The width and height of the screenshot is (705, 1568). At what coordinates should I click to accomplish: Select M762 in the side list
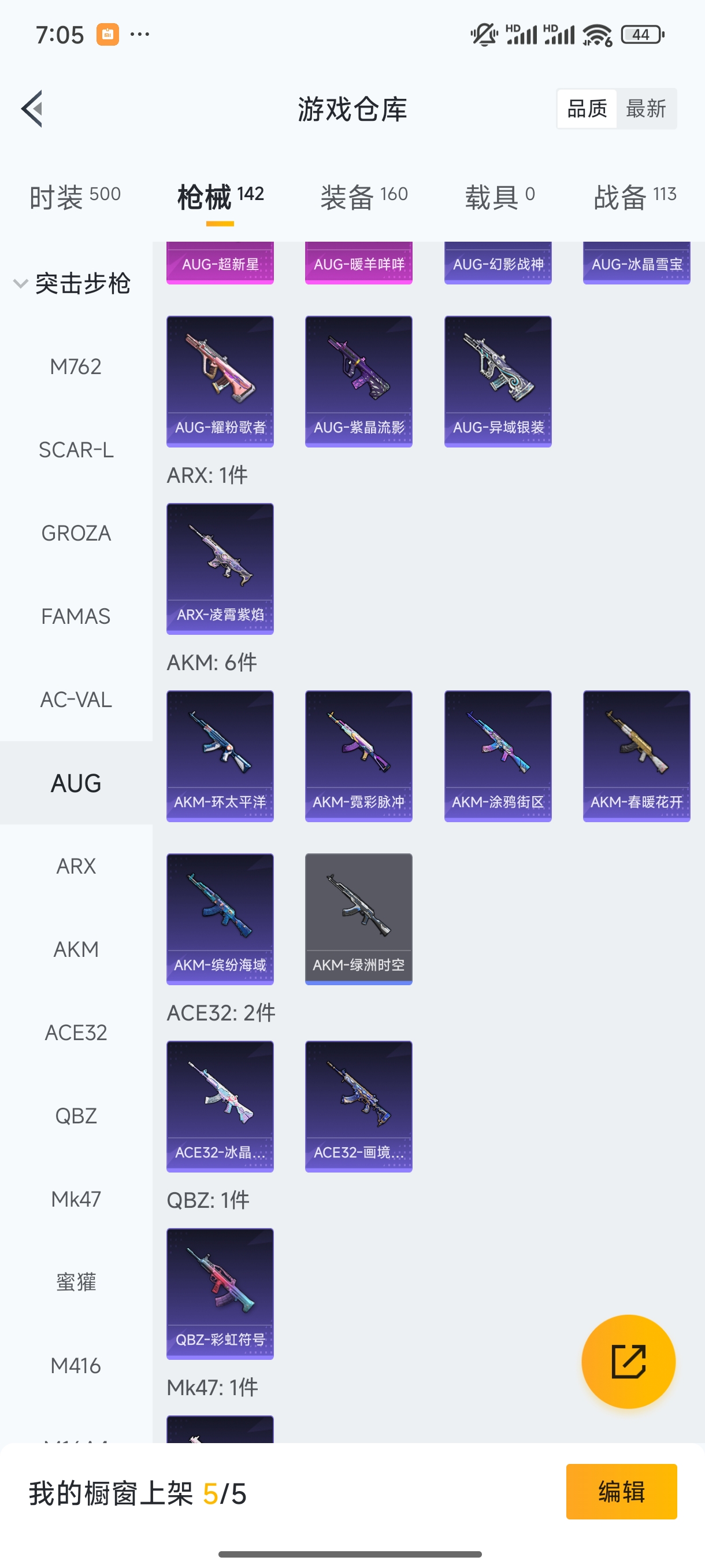[x=76, y=367]
